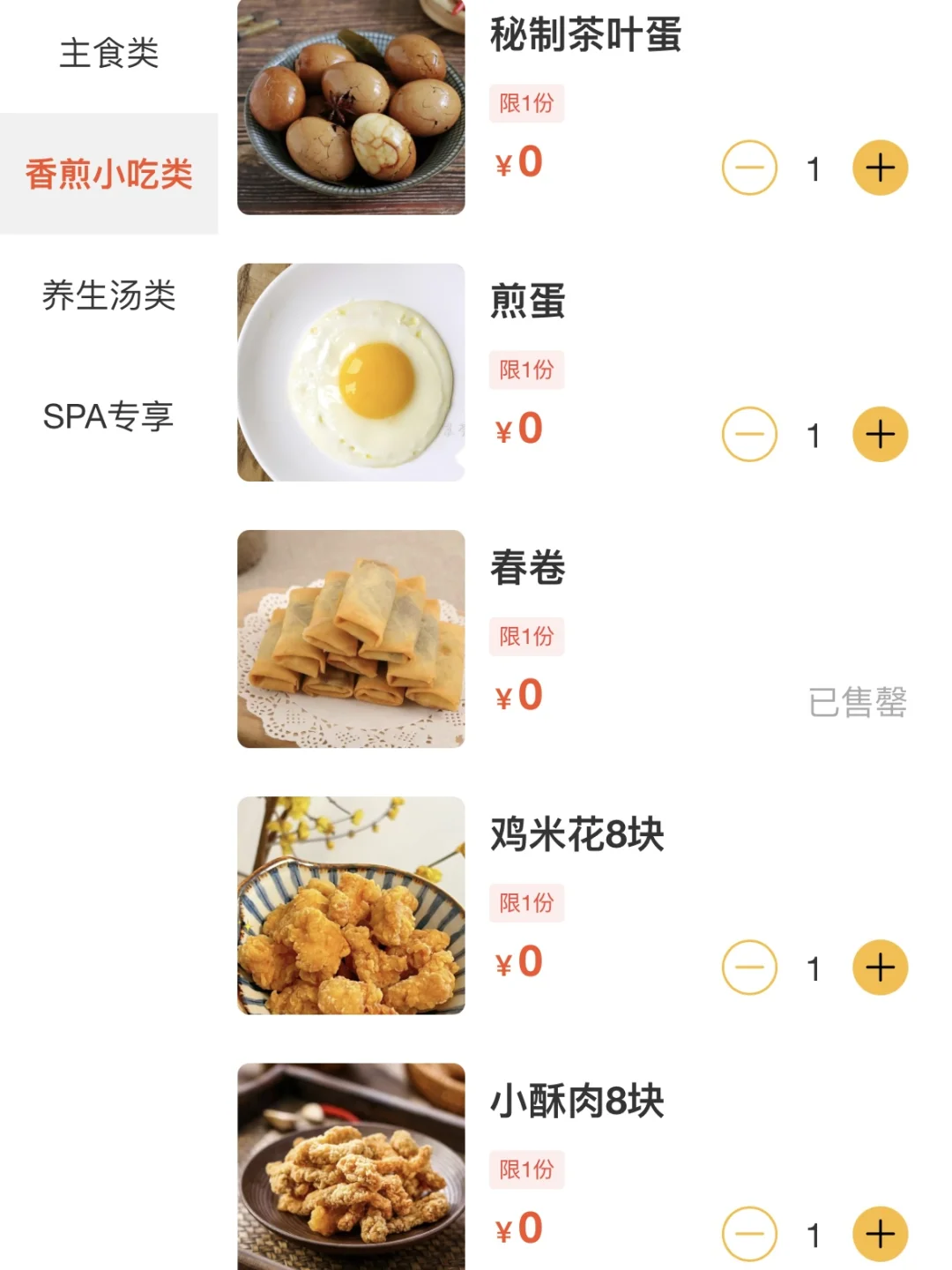
Task: Switch to the 主食类 category
Action: click(108, 54)
